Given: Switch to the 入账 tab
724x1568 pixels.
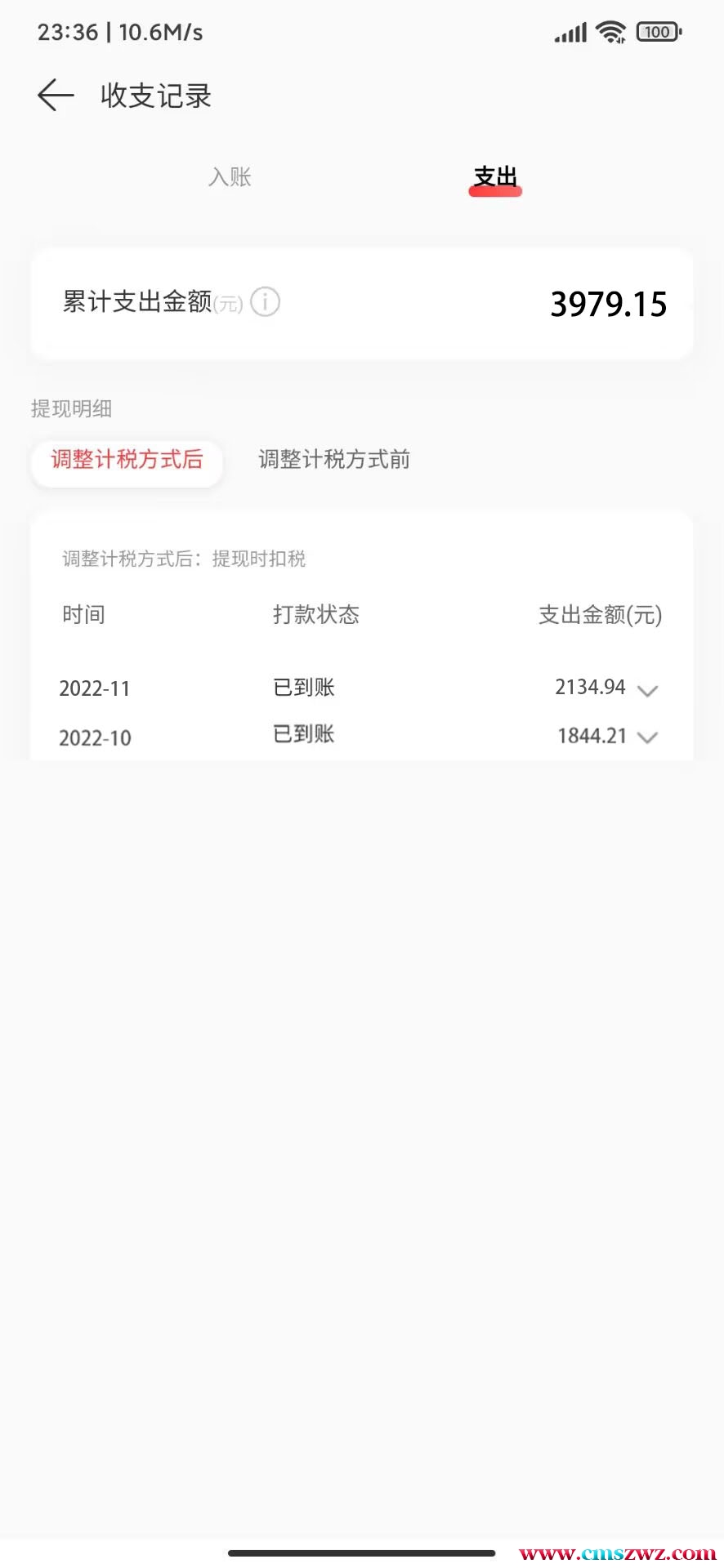Looking at the screenshot, I should click(x=230, y=177).
